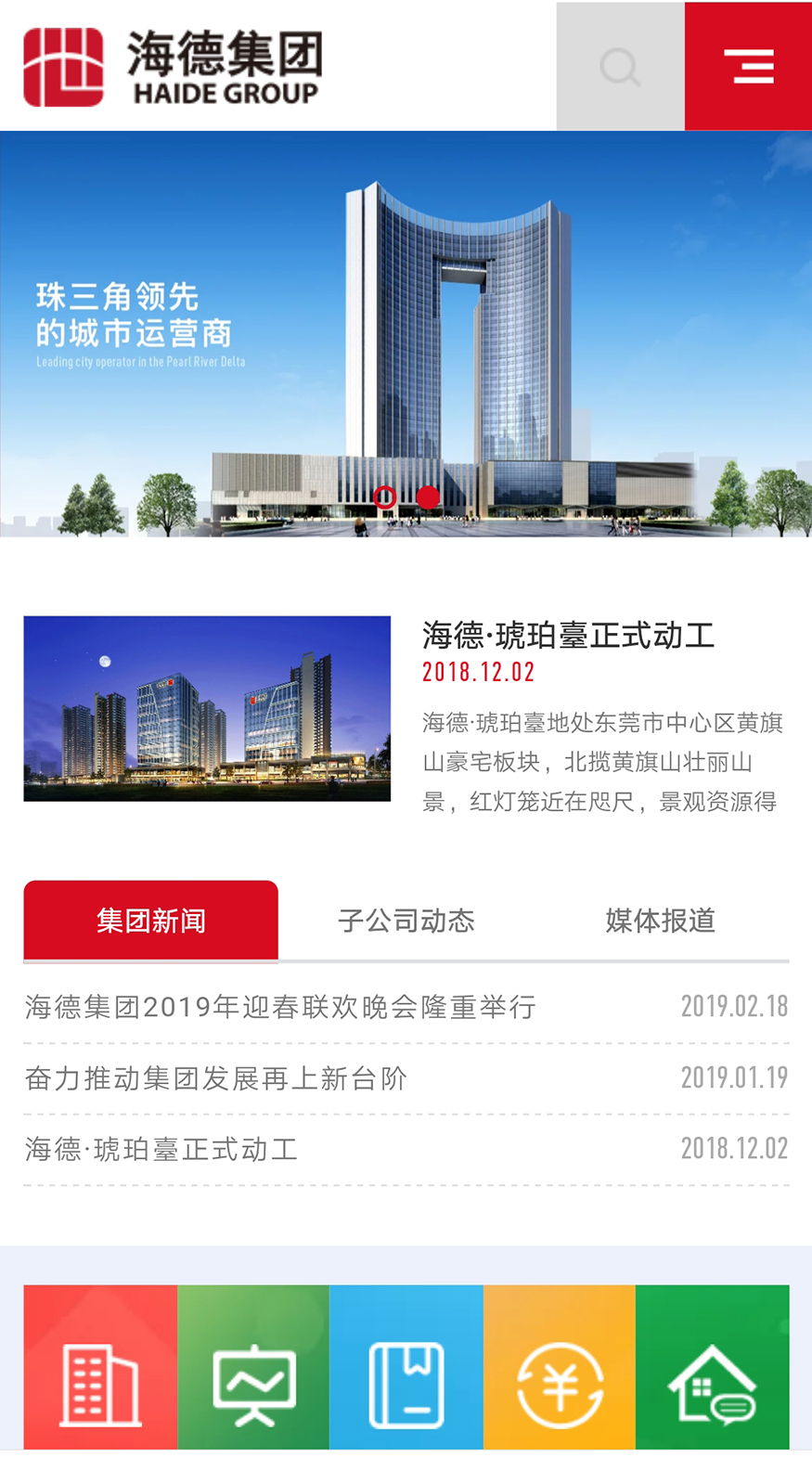Screen dimensions: 812x1457
Task: Switch to the 子公司动态 tab
Action: (406, 920)
